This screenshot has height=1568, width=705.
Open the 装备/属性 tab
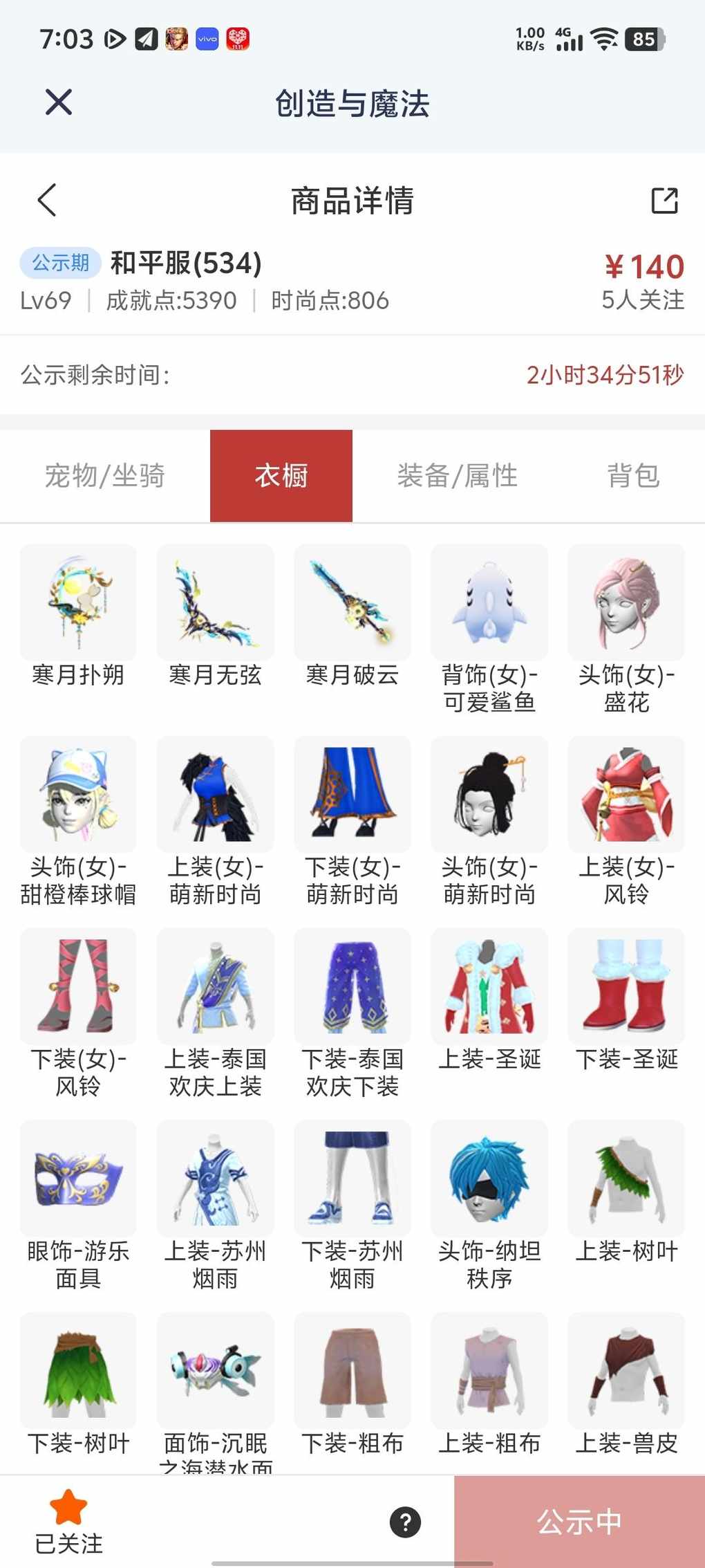pos(458,476)
